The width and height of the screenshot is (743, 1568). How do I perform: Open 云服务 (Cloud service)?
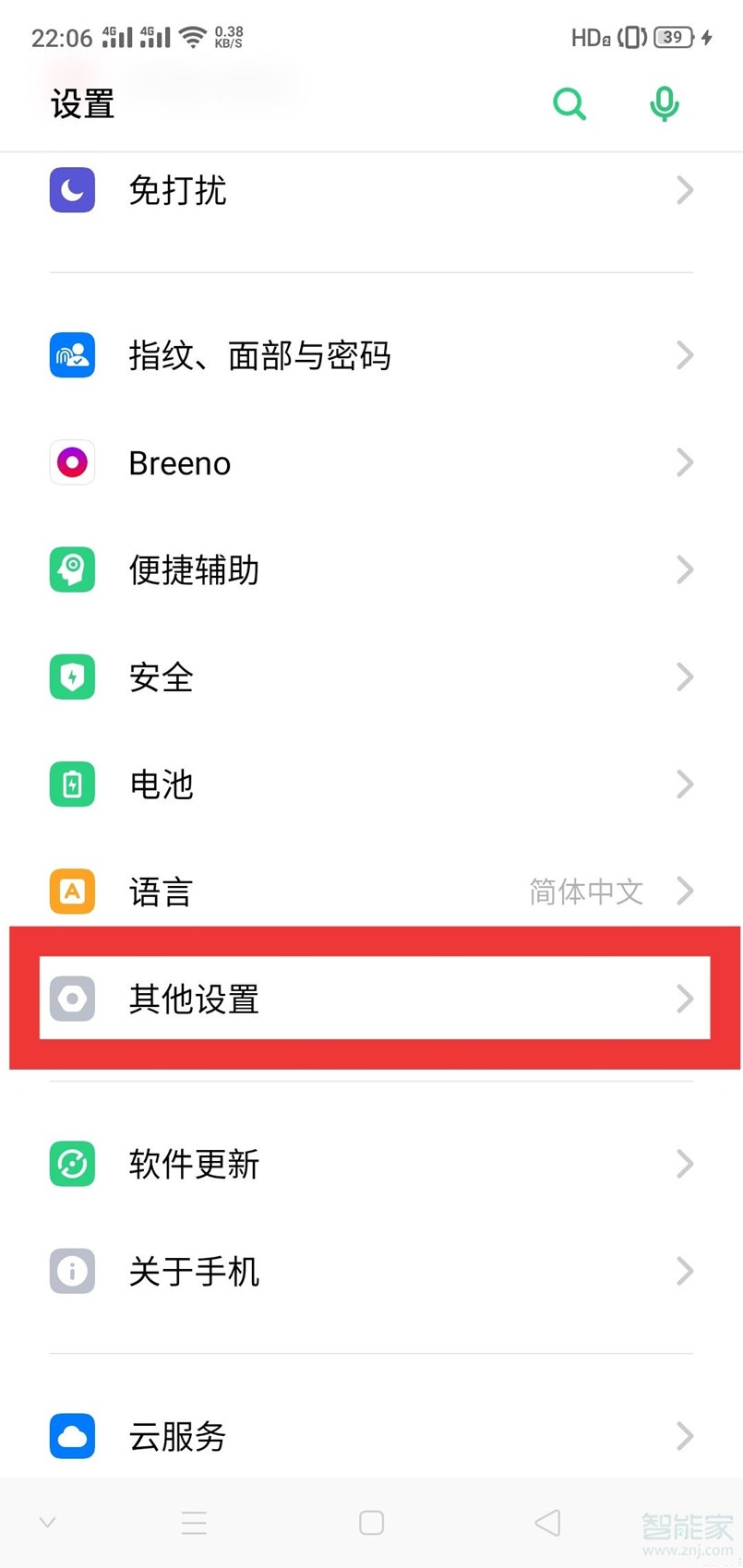coord(369,1436)
